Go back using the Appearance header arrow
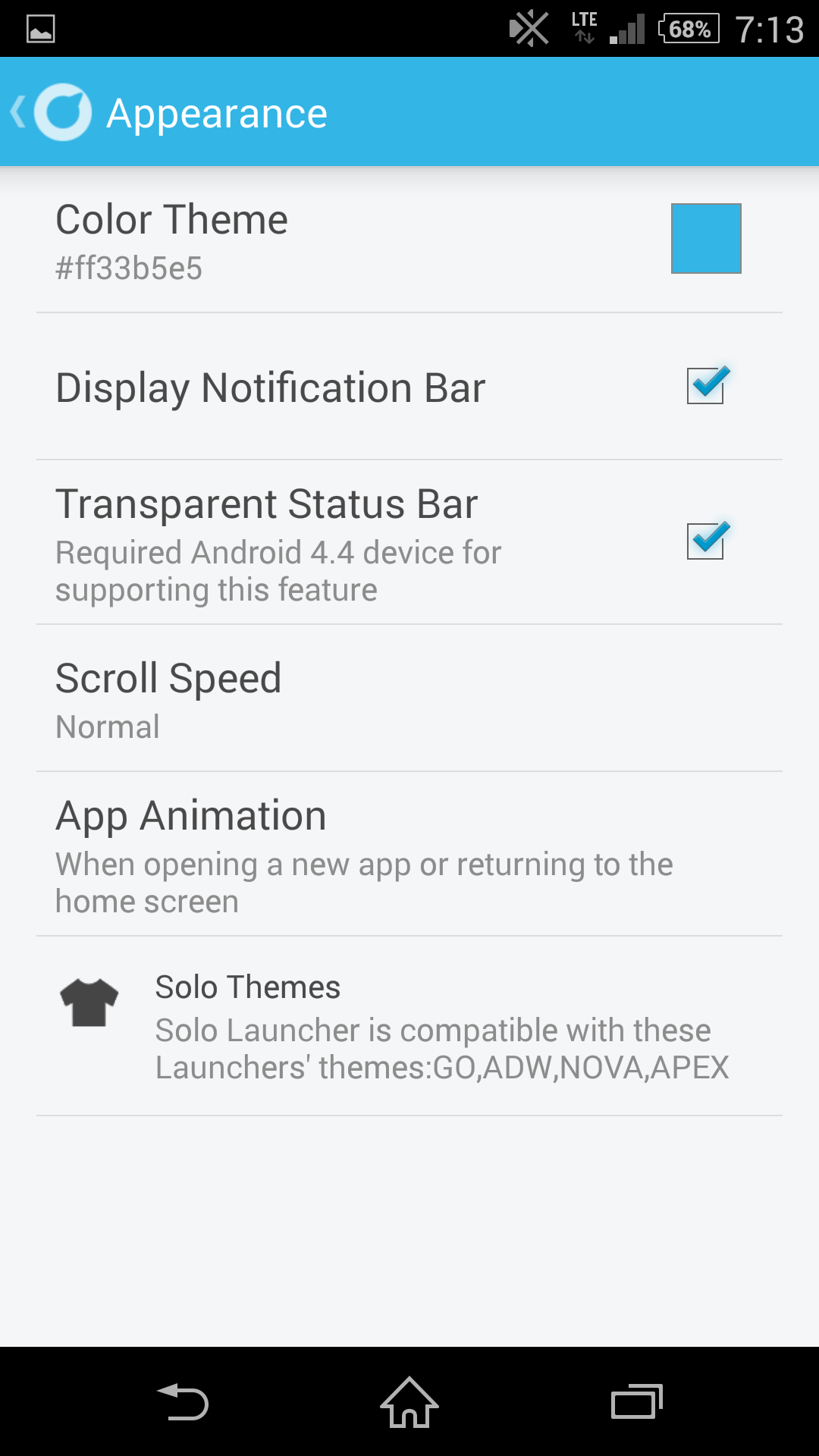The image size is (819, 1456). tap(18, 112)
